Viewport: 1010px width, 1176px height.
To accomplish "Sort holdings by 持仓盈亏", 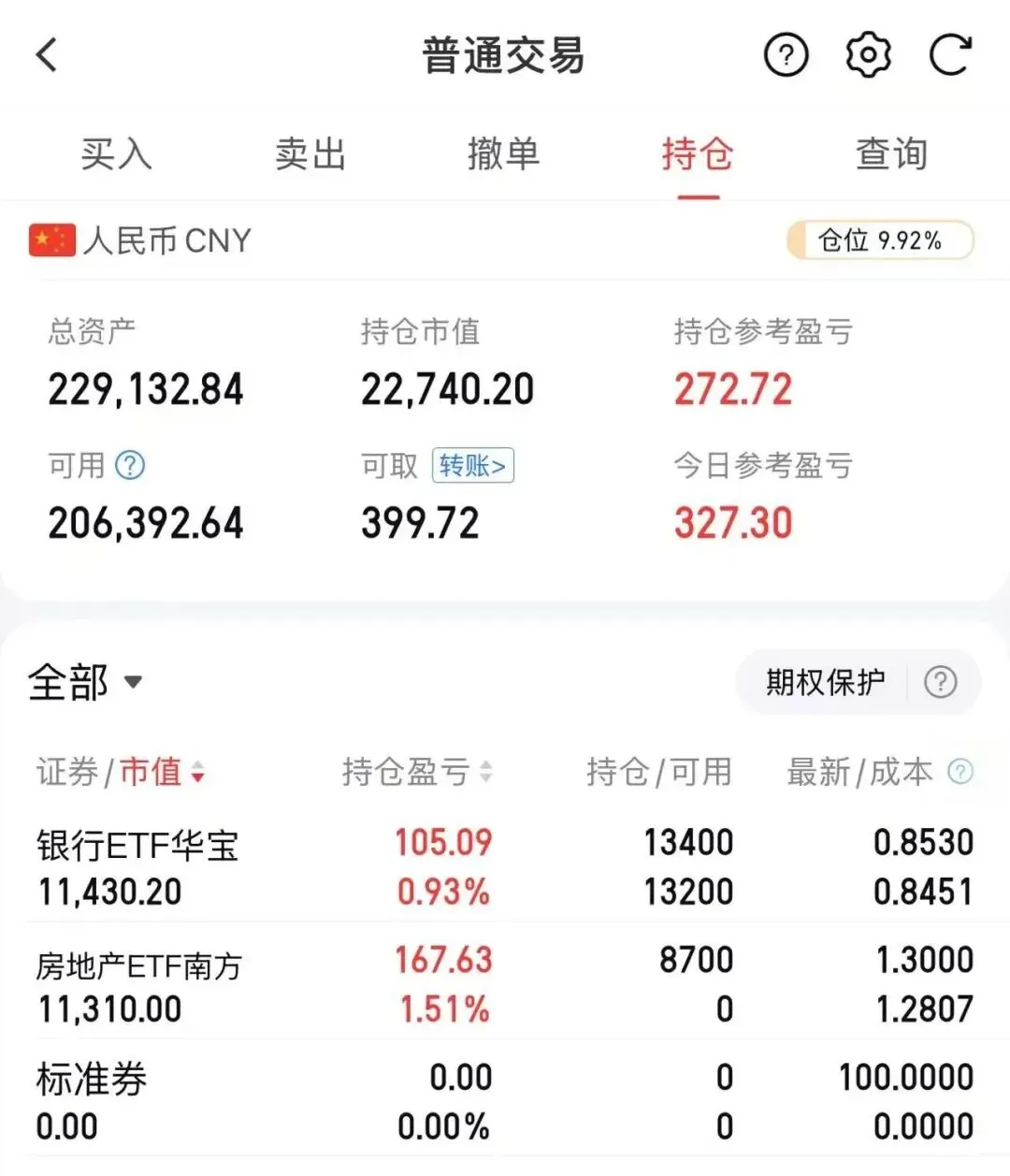I will point(416,772).
